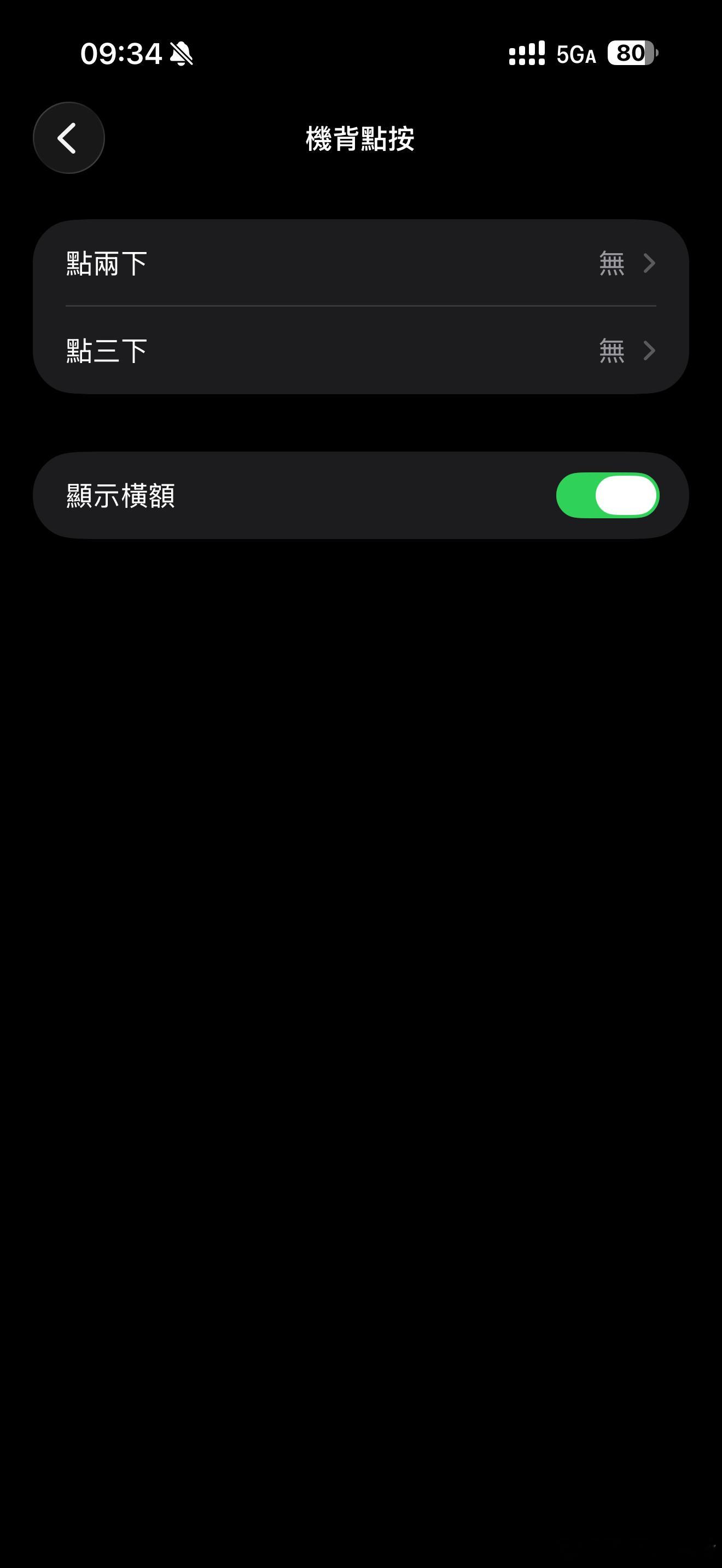Tap the cellular signal strength icon

coord(526,54)
